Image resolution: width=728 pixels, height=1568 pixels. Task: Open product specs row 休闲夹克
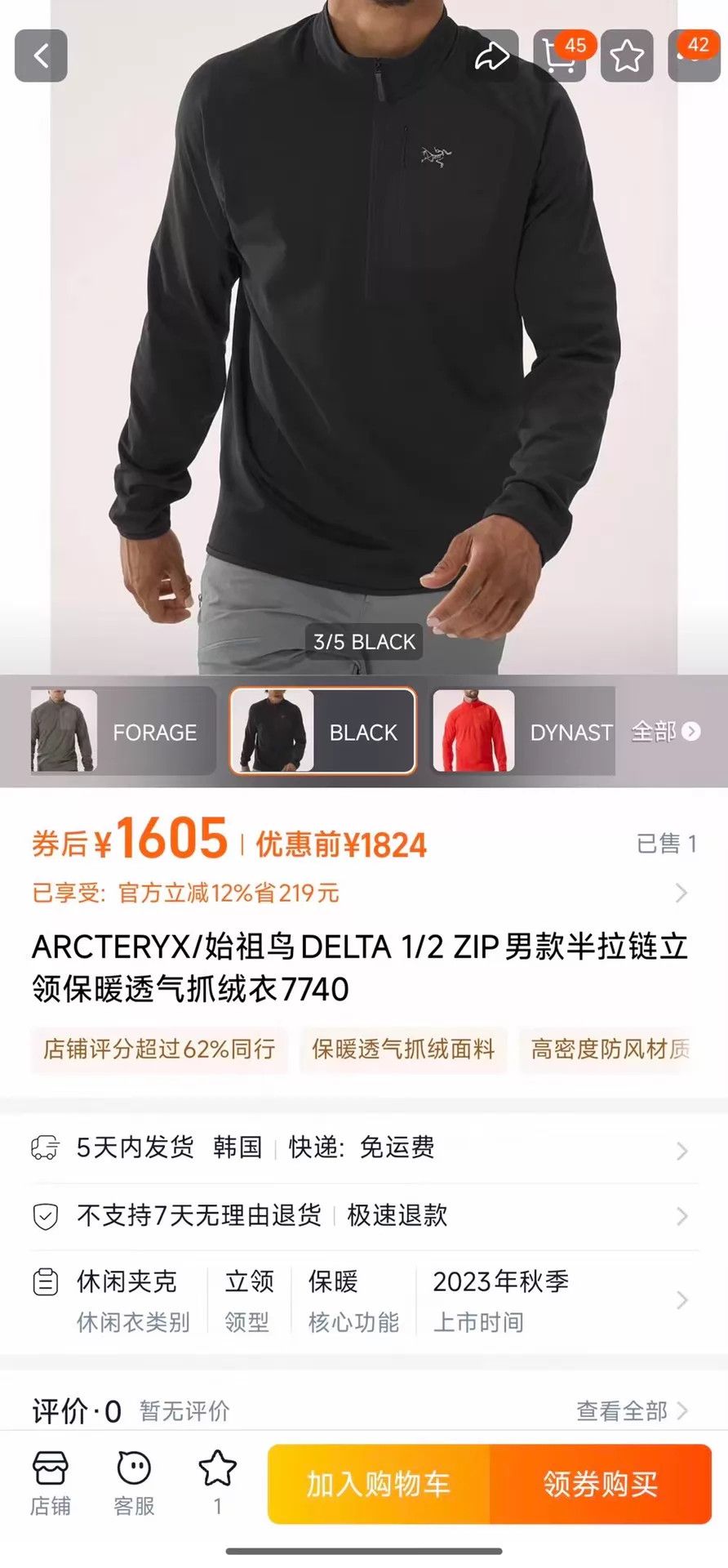[364, 1300]
